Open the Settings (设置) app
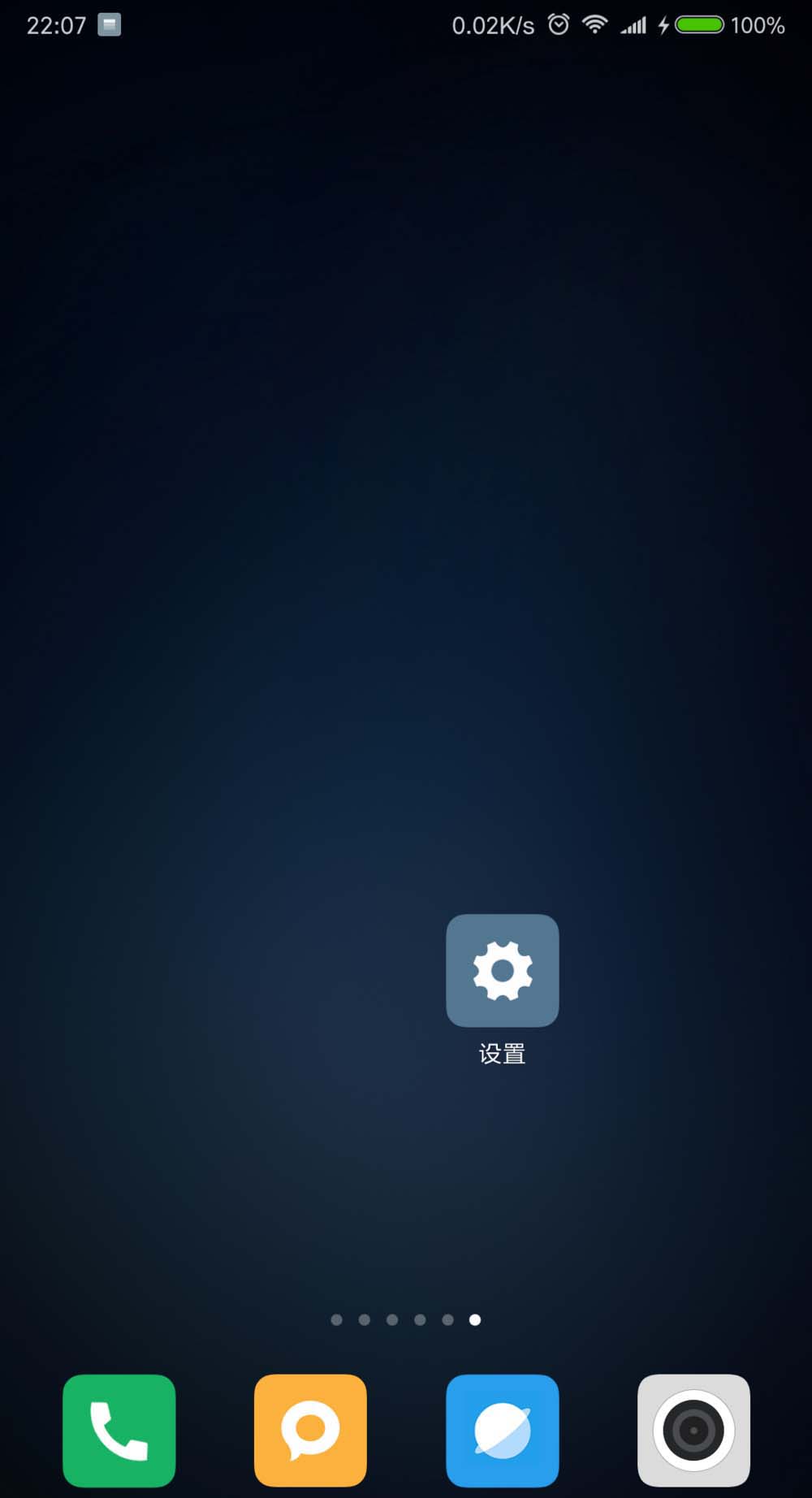Viewport: 812px width, 1498px height. 502,971
